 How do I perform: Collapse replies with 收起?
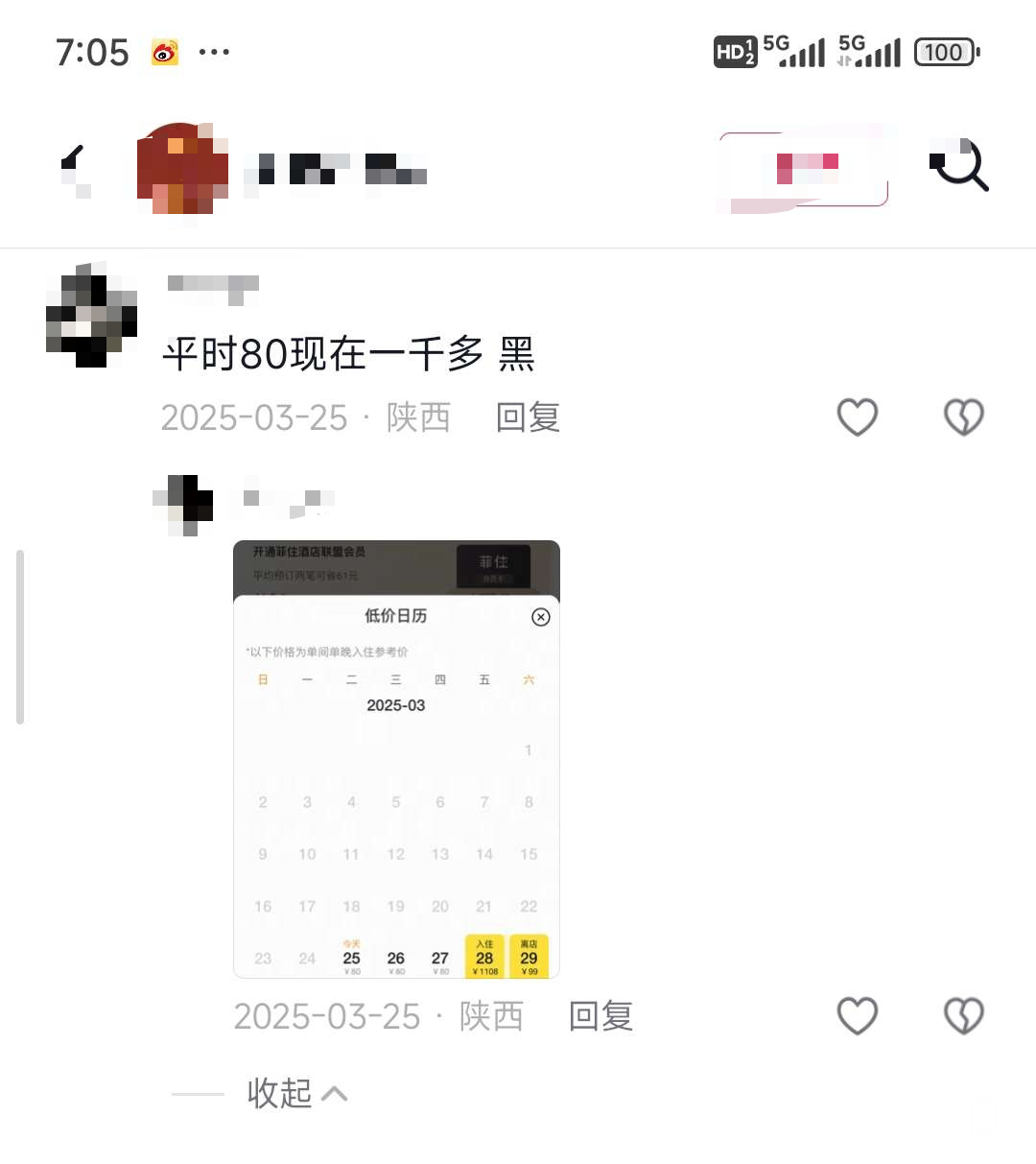pos(295,1093)
